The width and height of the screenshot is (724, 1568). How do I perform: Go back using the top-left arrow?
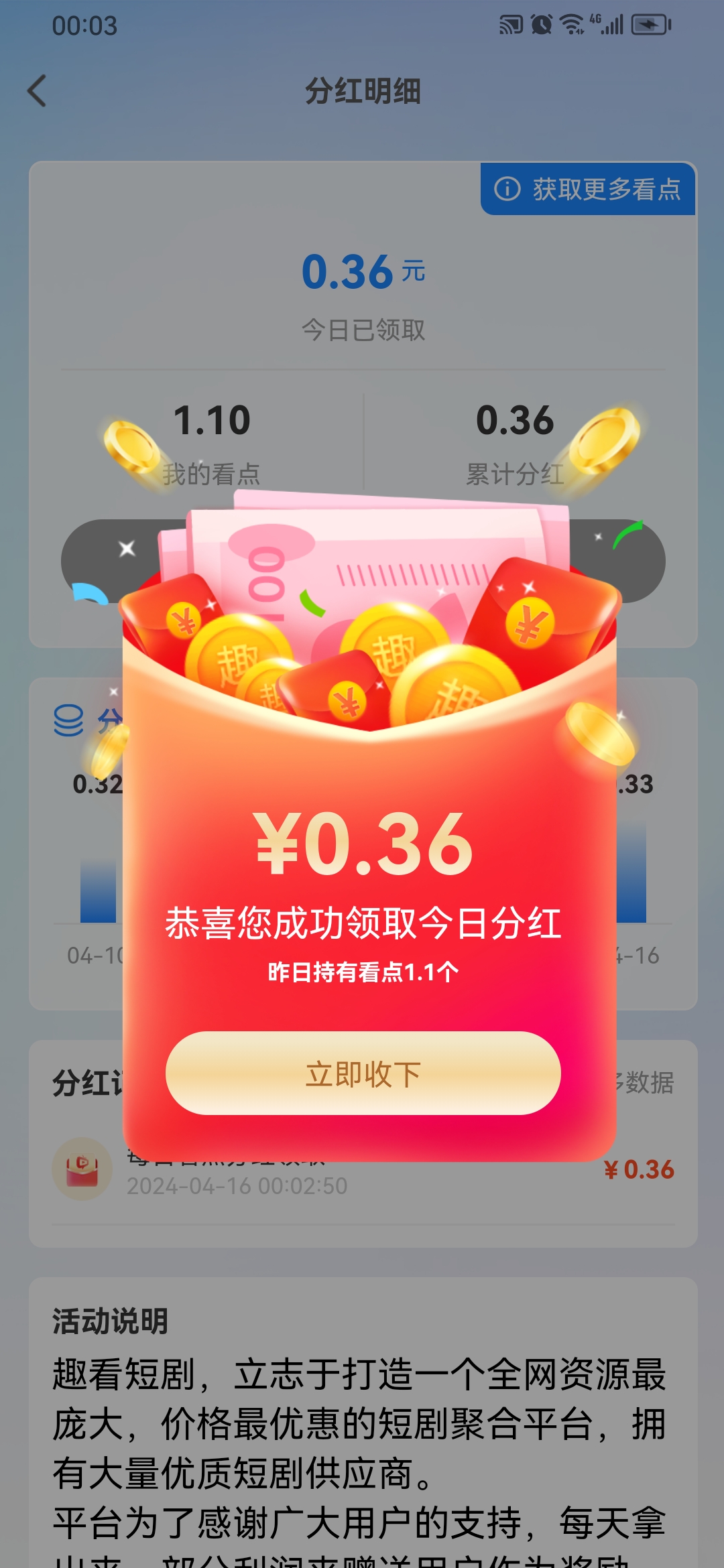(x=37, y=90)
